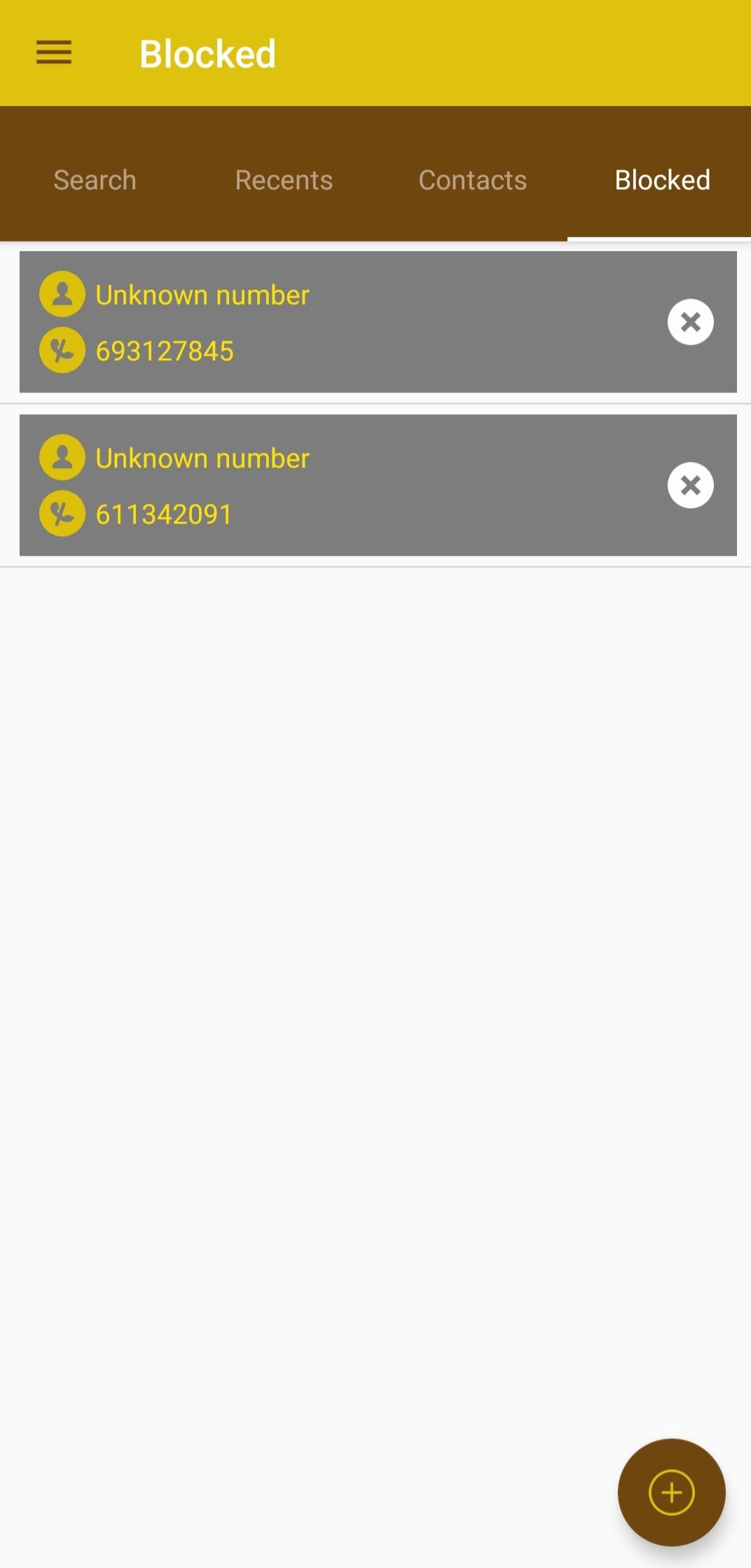Switch to the Contacts tab
This screenshot has height=1568, width=751.
[473, 180]
